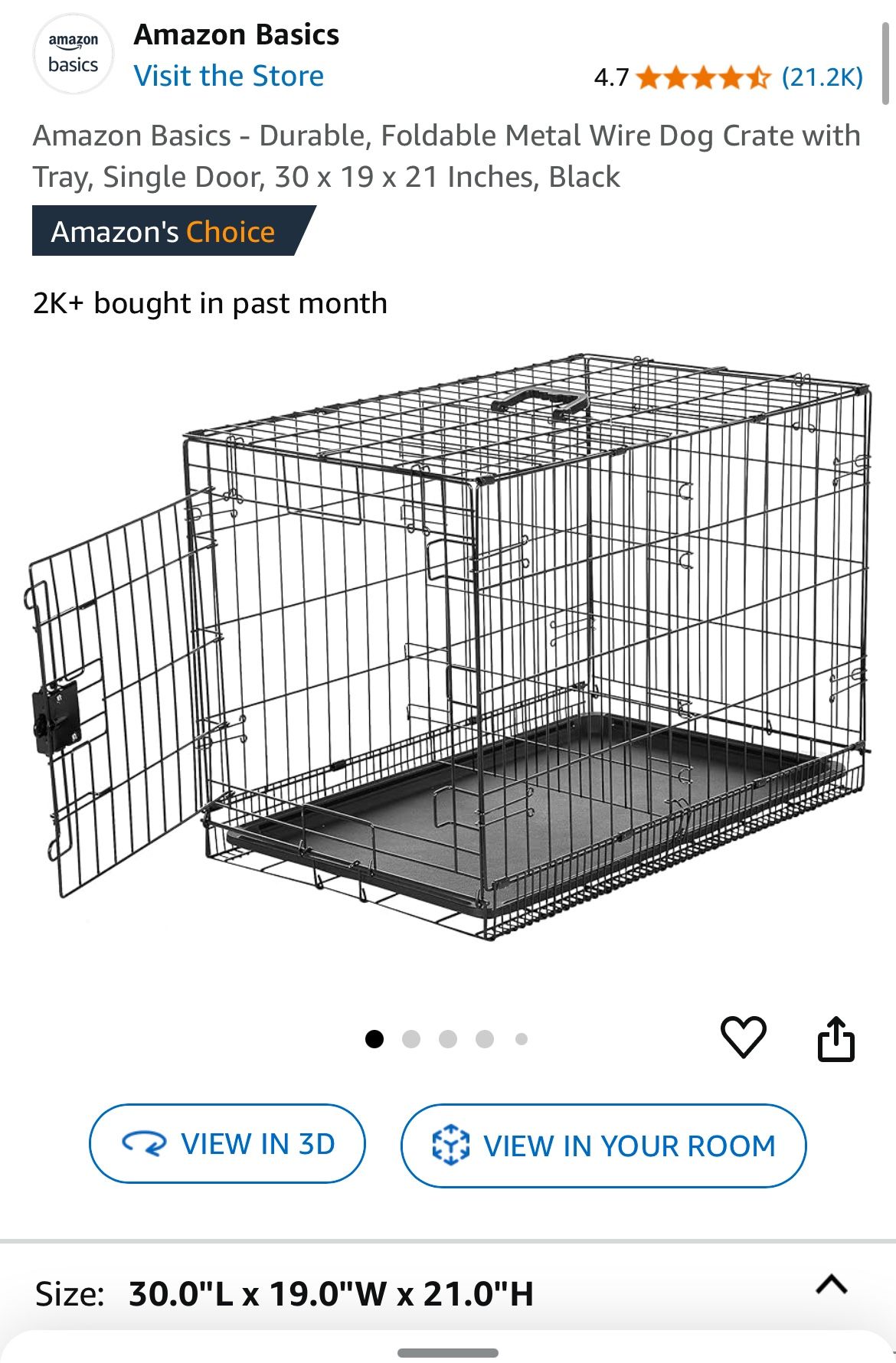Add the crate to wish list via heart
The height and width of the screenshot is (1363, 896).
coord(744,1038)
